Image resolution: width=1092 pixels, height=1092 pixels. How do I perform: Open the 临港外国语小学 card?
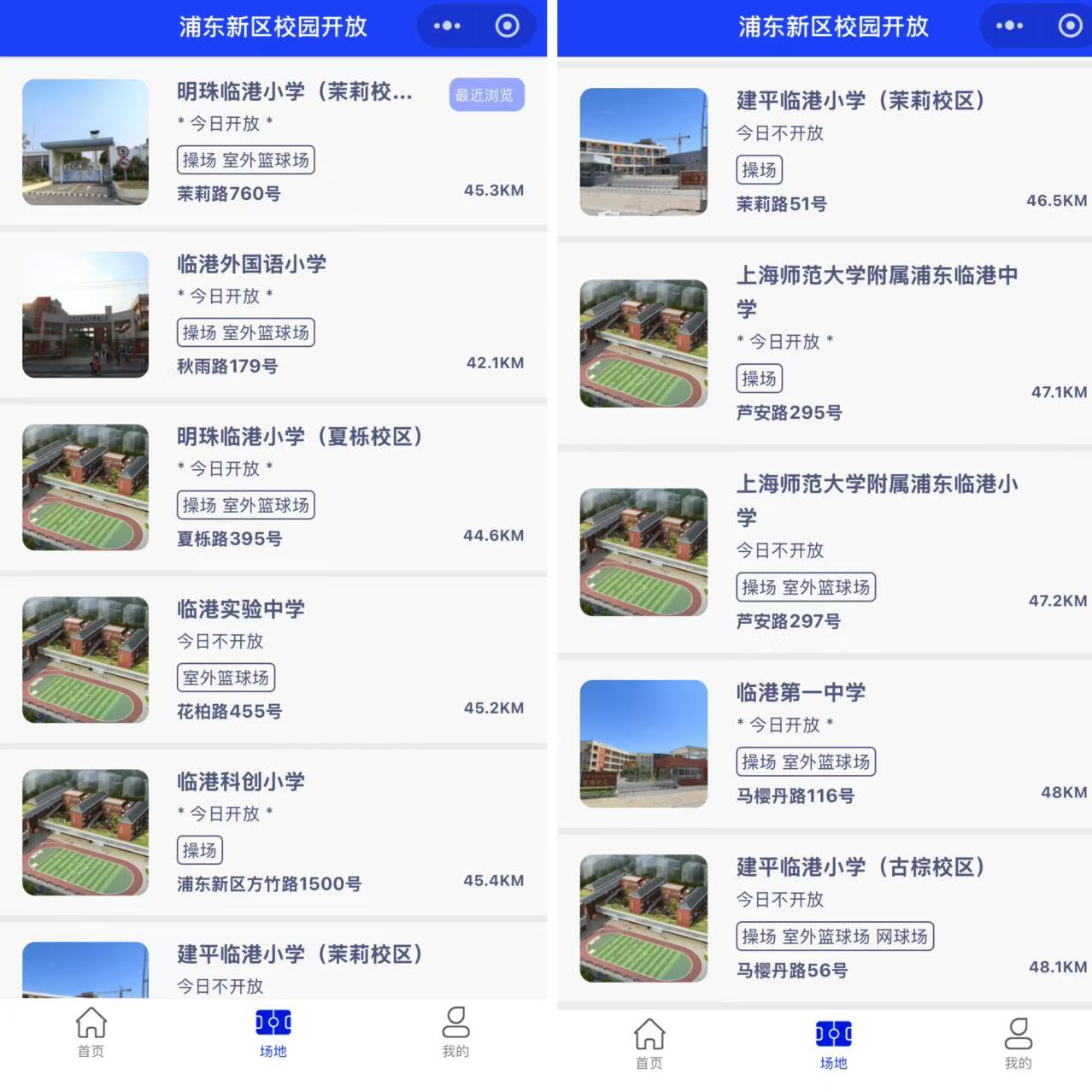pyautogui.click(x=273, y=314)
